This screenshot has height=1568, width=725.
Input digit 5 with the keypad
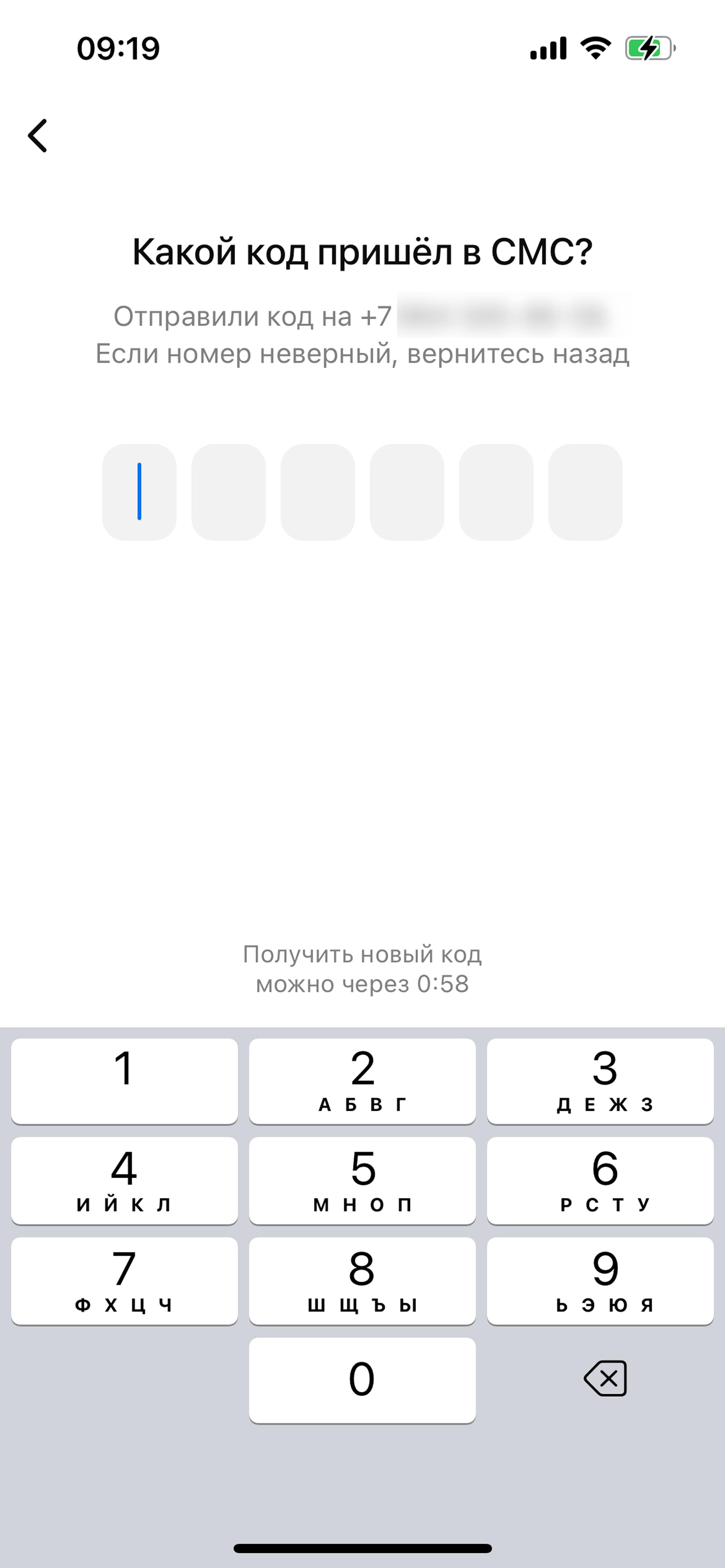[x=362, y=1181]
